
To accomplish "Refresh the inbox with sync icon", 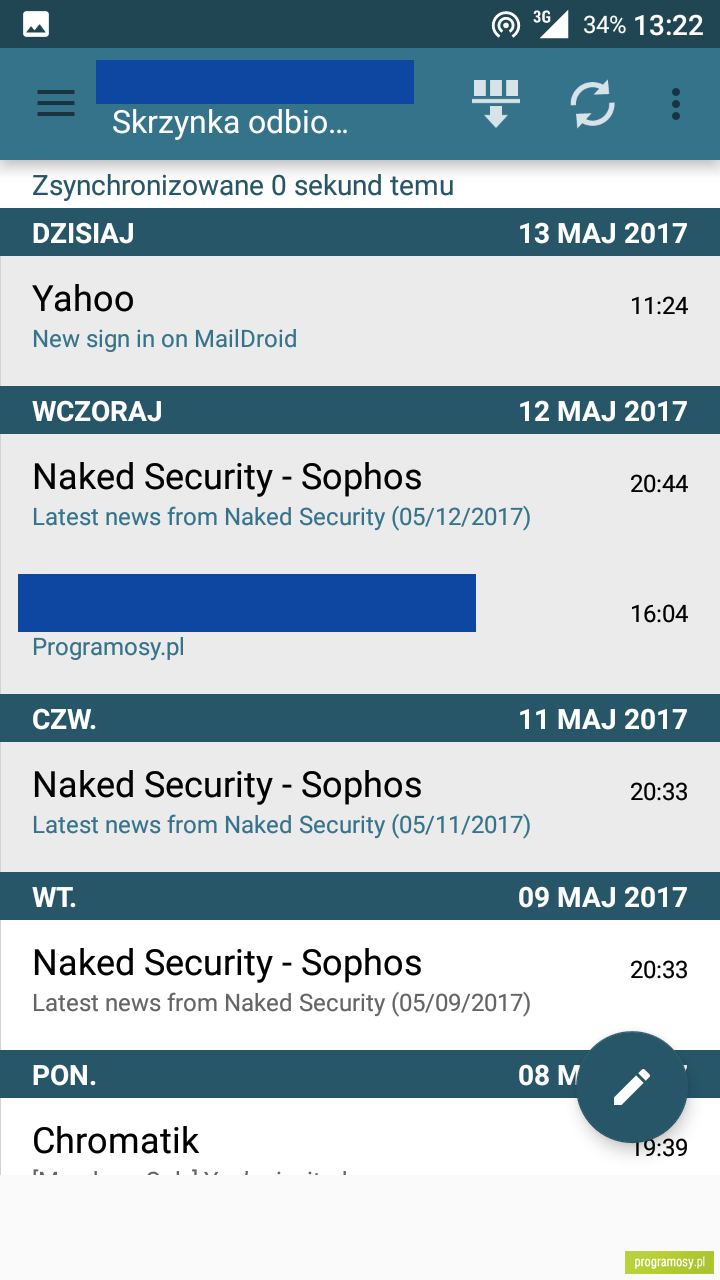I will tap(593, 104).
